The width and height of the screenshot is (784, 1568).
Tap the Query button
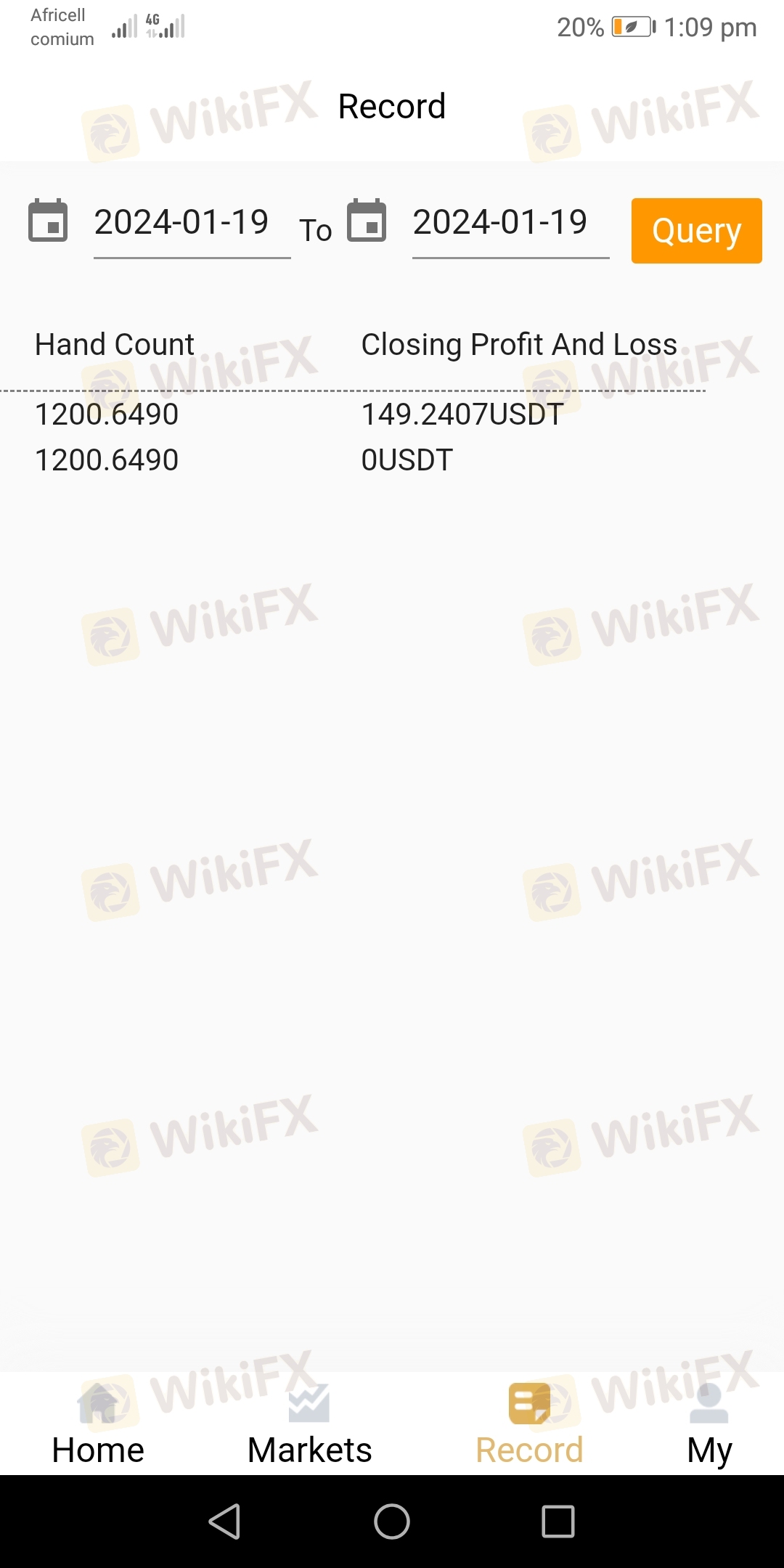696,231
